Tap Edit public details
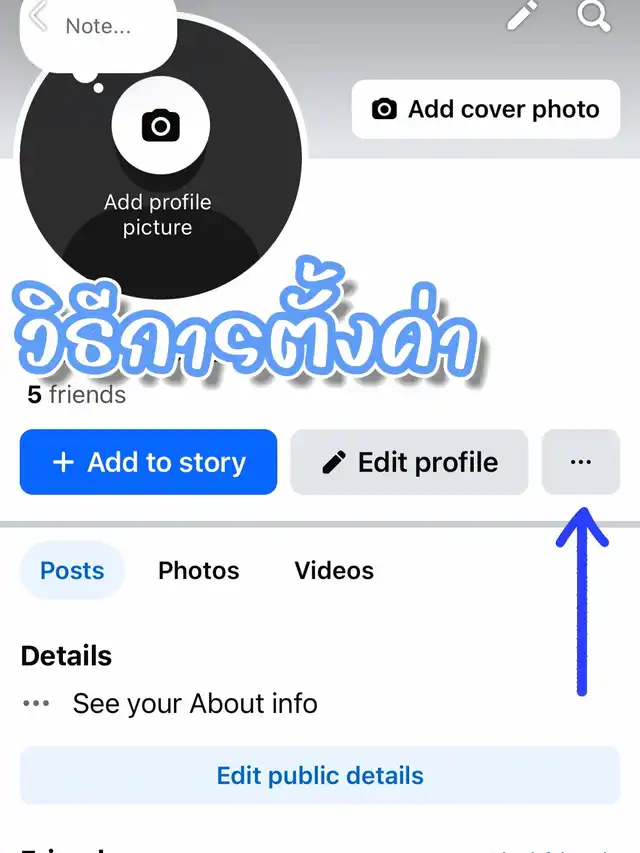The width and height of the screenshot is (640, 853). [x=320, y=775]
